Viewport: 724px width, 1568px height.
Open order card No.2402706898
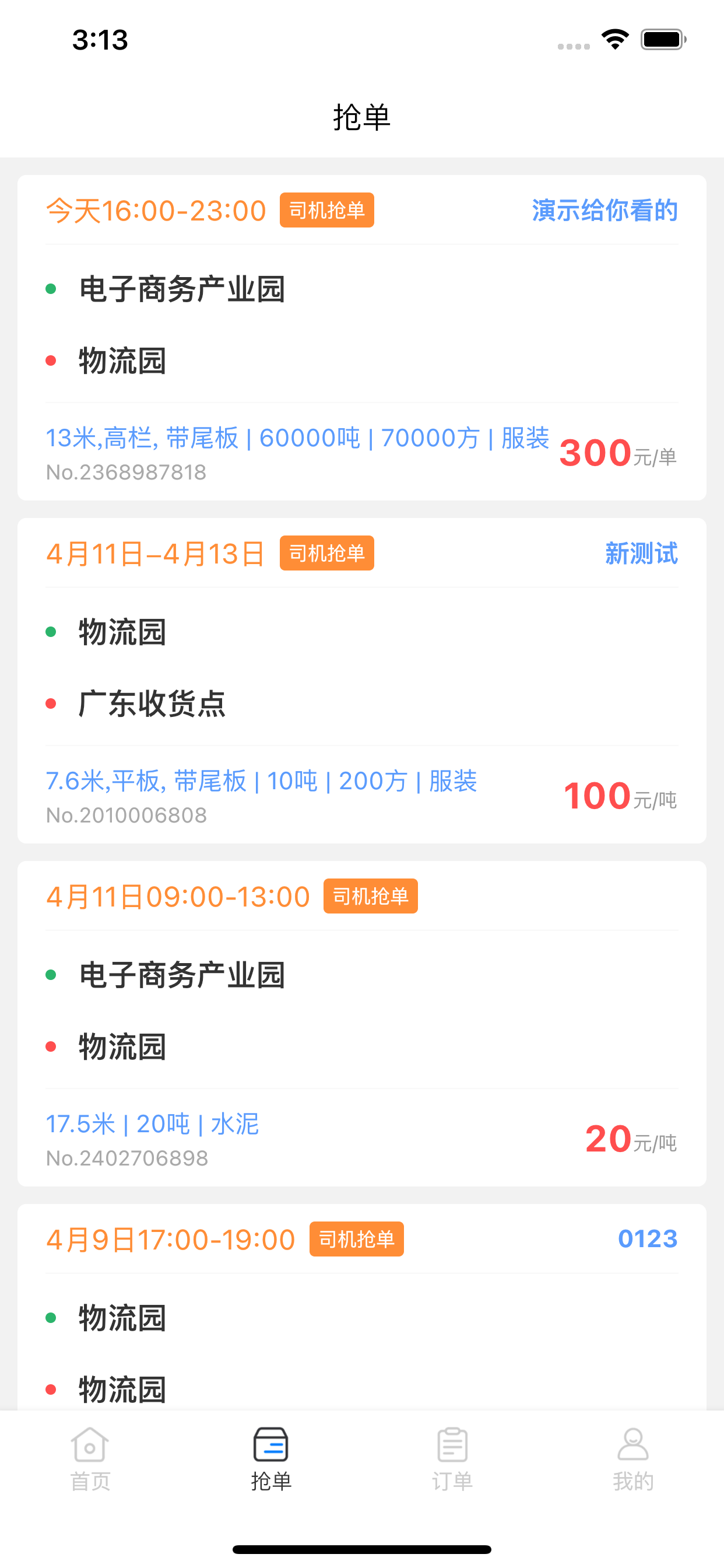pyautogui.click(x=362, y=1023)
